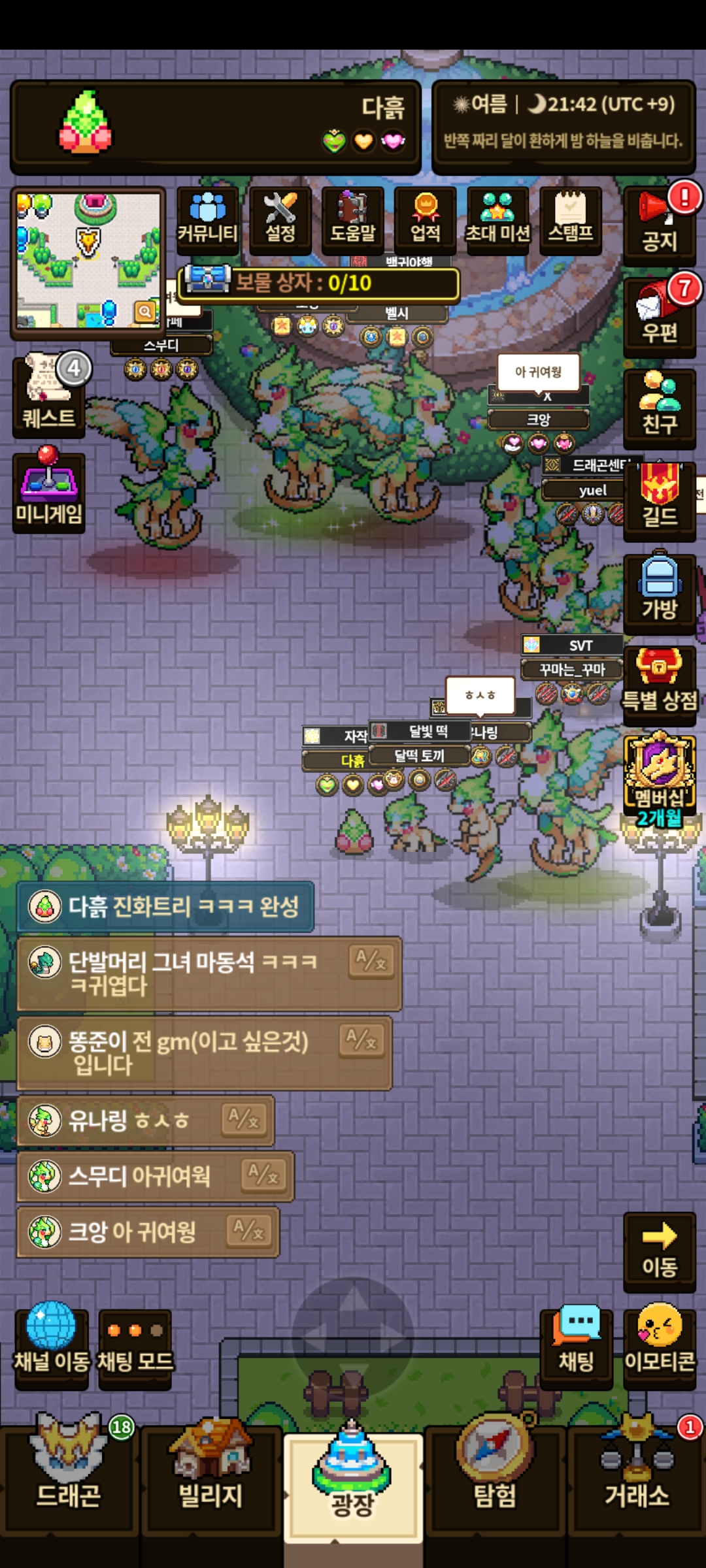Open 설정 settings
Screen dimensions: 706x1568
[280, 220]
